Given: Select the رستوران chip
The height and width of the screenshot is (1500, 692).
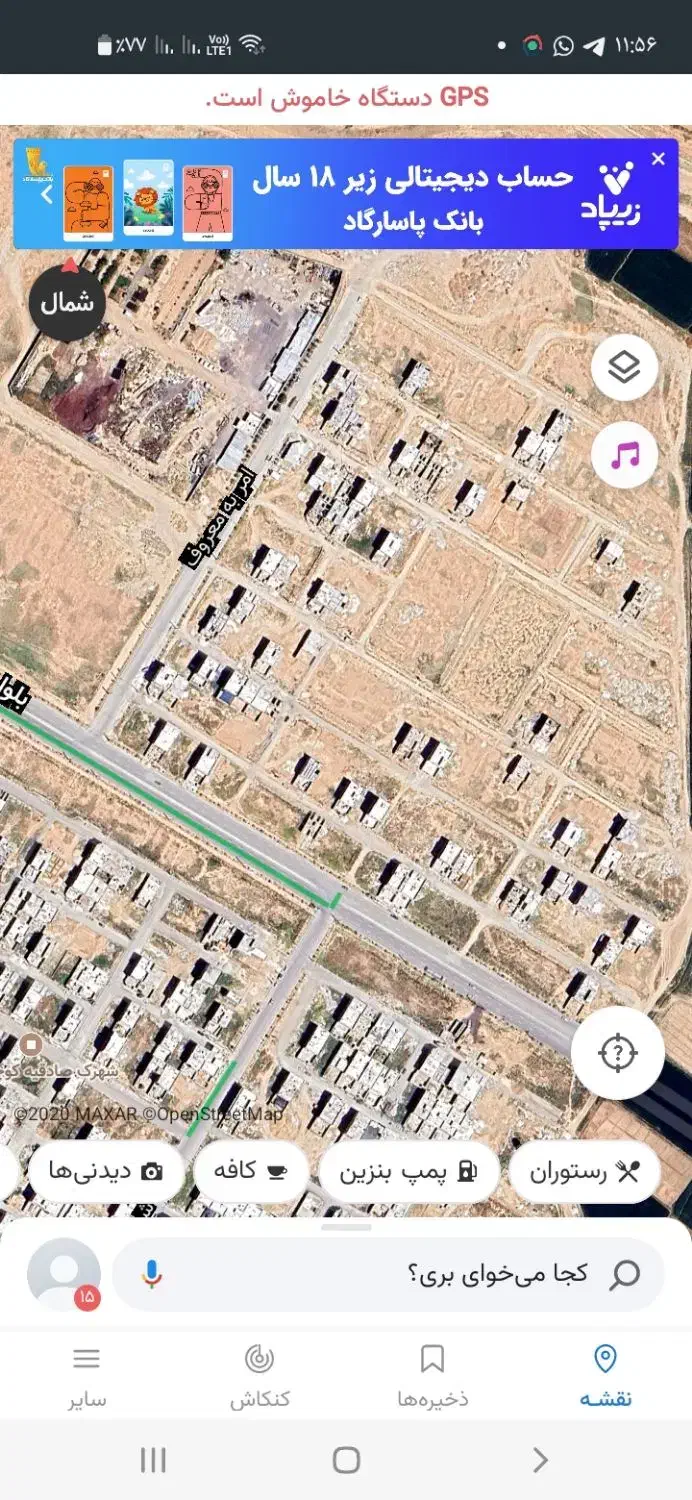Looking at the screenshot, I should tap(585, 1172).
